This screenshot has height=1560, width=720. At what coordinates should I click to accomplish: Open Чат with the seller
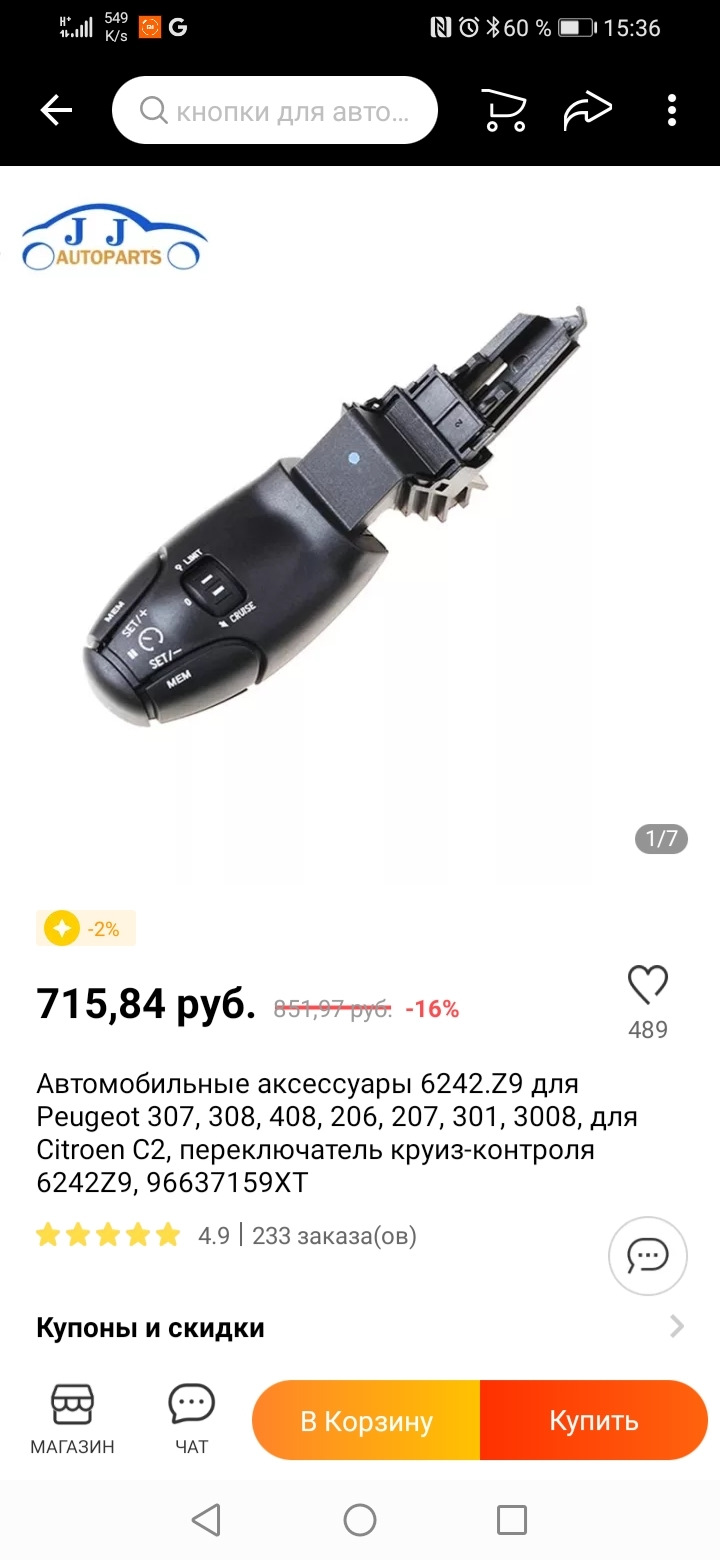coord(191,1419)
